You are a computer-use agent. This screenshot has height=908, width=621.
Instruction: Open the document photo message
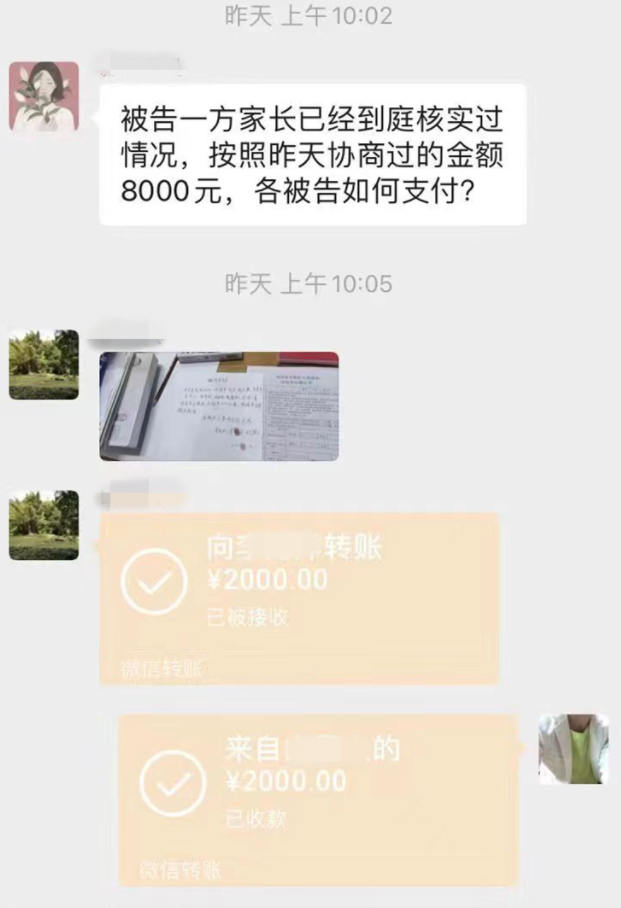pyautogui.click(x=218, y=406)
